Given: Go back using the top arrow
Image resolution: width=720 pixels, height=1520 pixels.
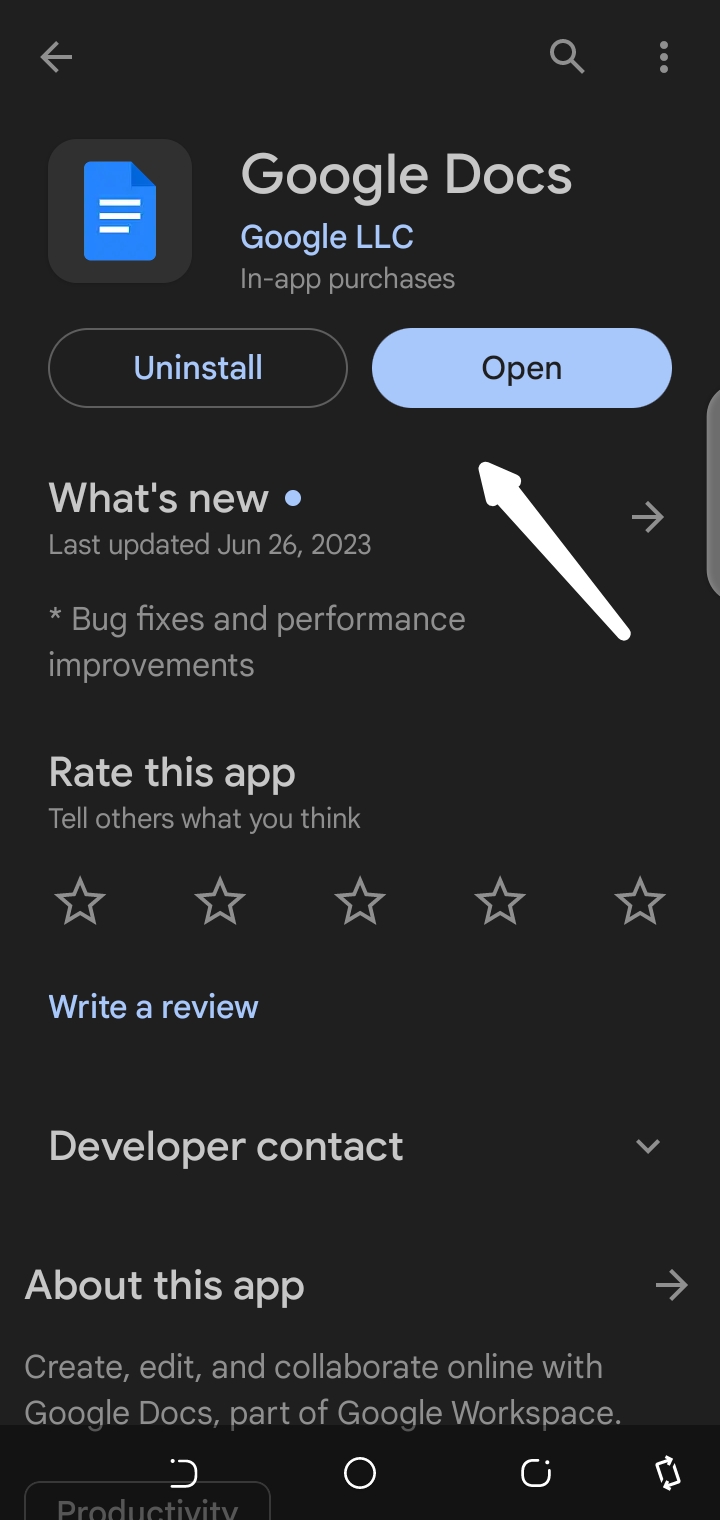Looking at the screenshot, I should pos(56,57).
